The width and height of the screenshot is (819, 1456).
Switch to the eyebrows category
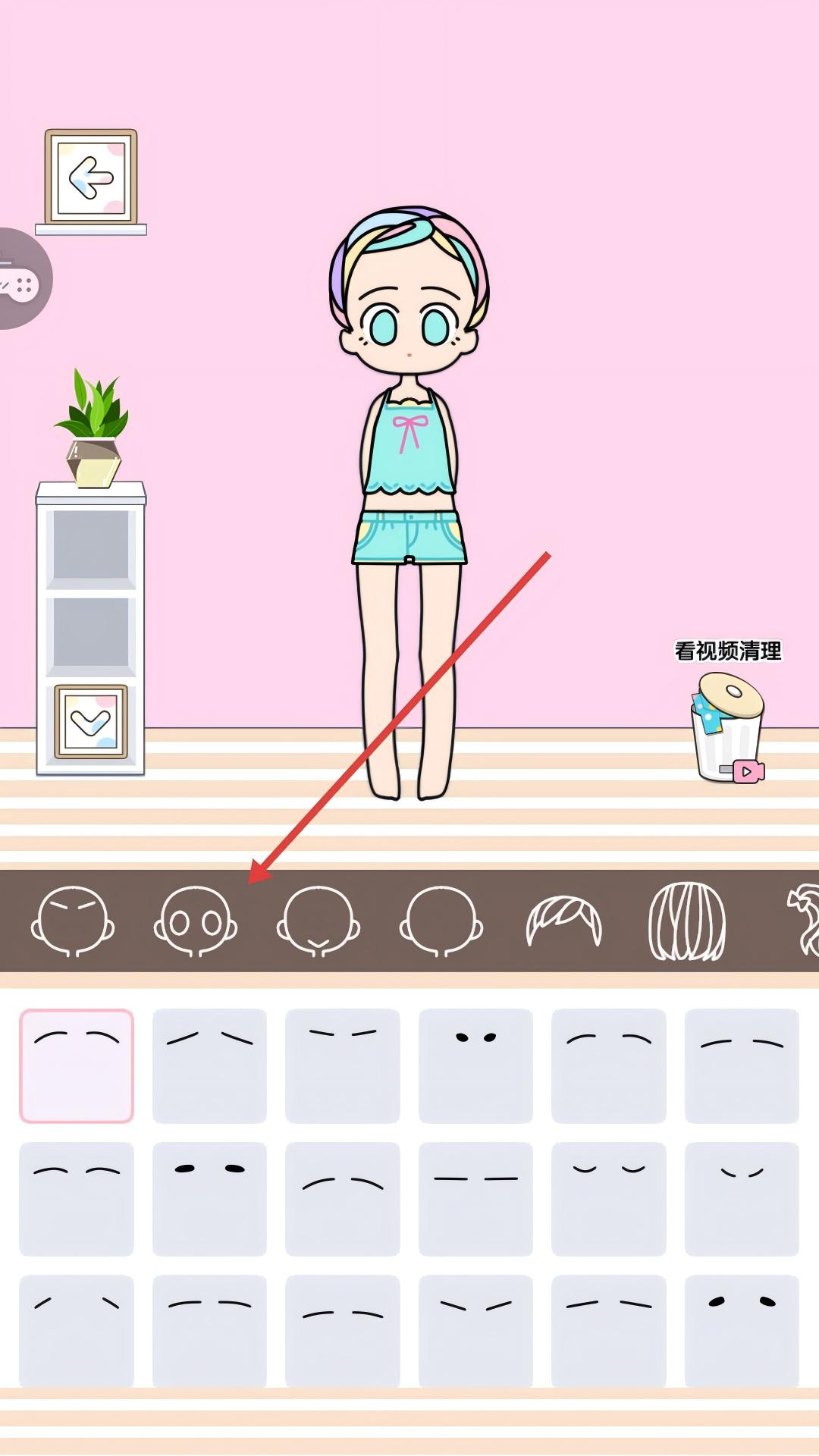pos(73,921)
